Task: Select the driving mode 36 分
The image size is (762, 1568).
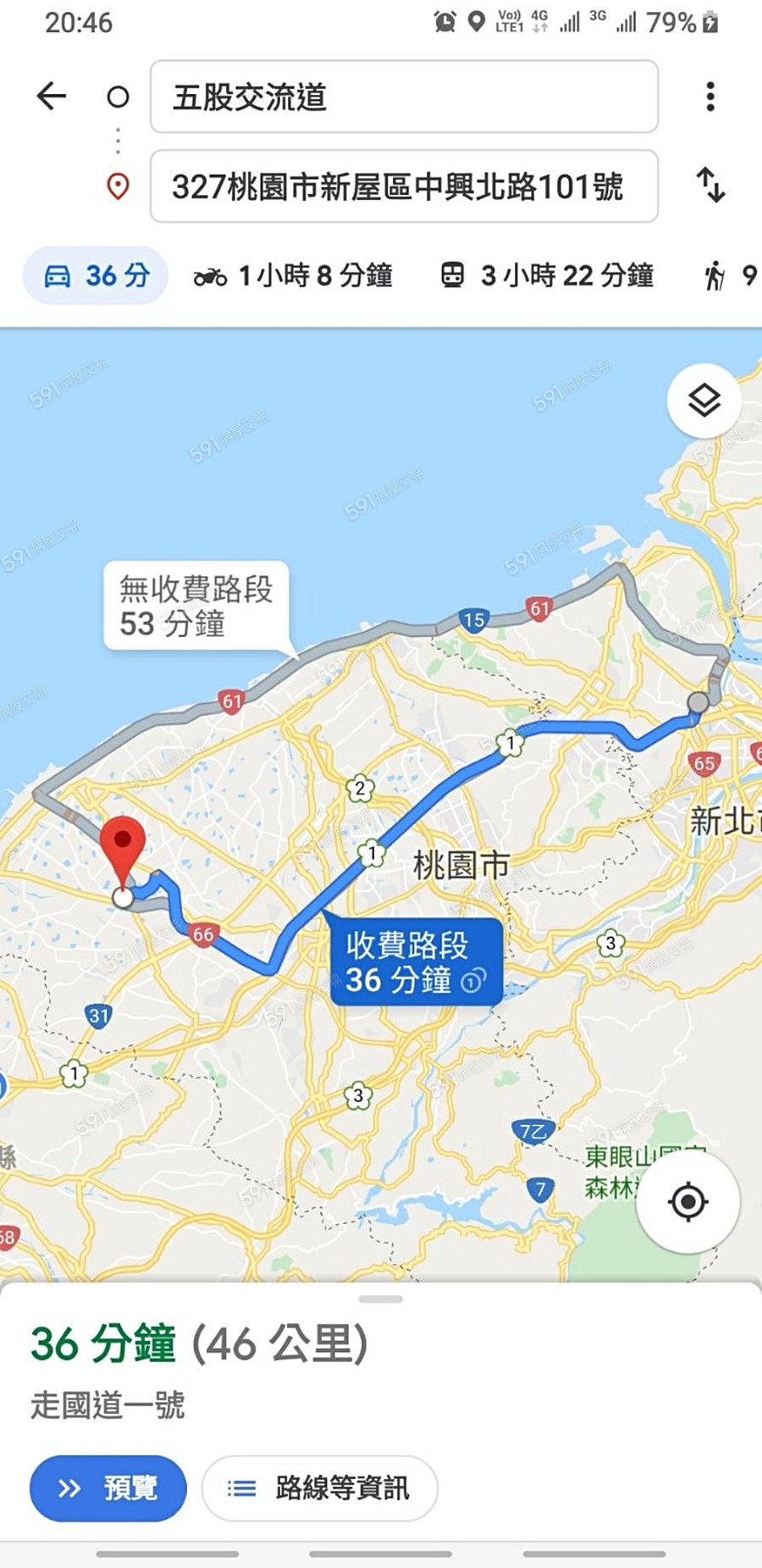Action: click(96, 275)
